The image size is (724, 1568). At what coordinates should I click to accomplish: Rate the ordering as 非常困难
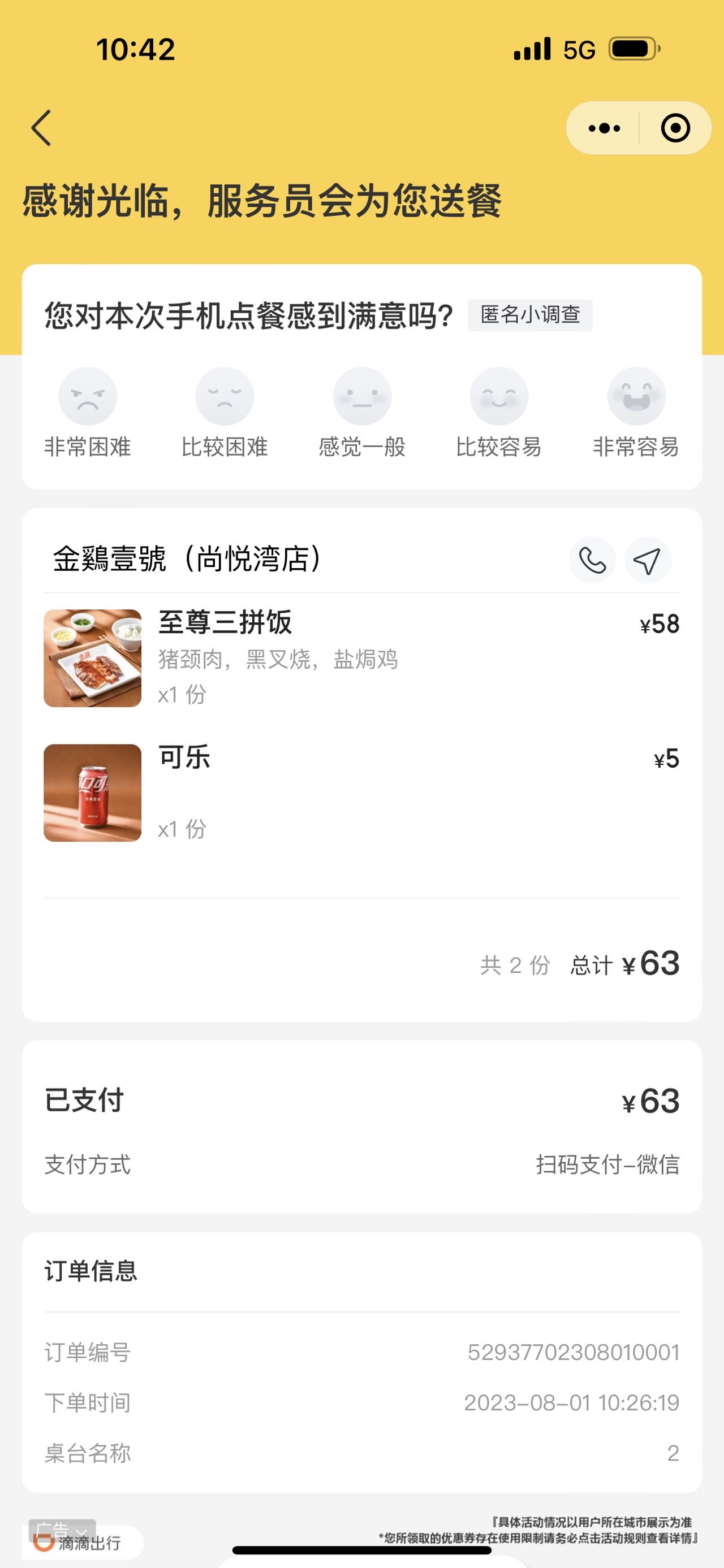pos(88,413)
